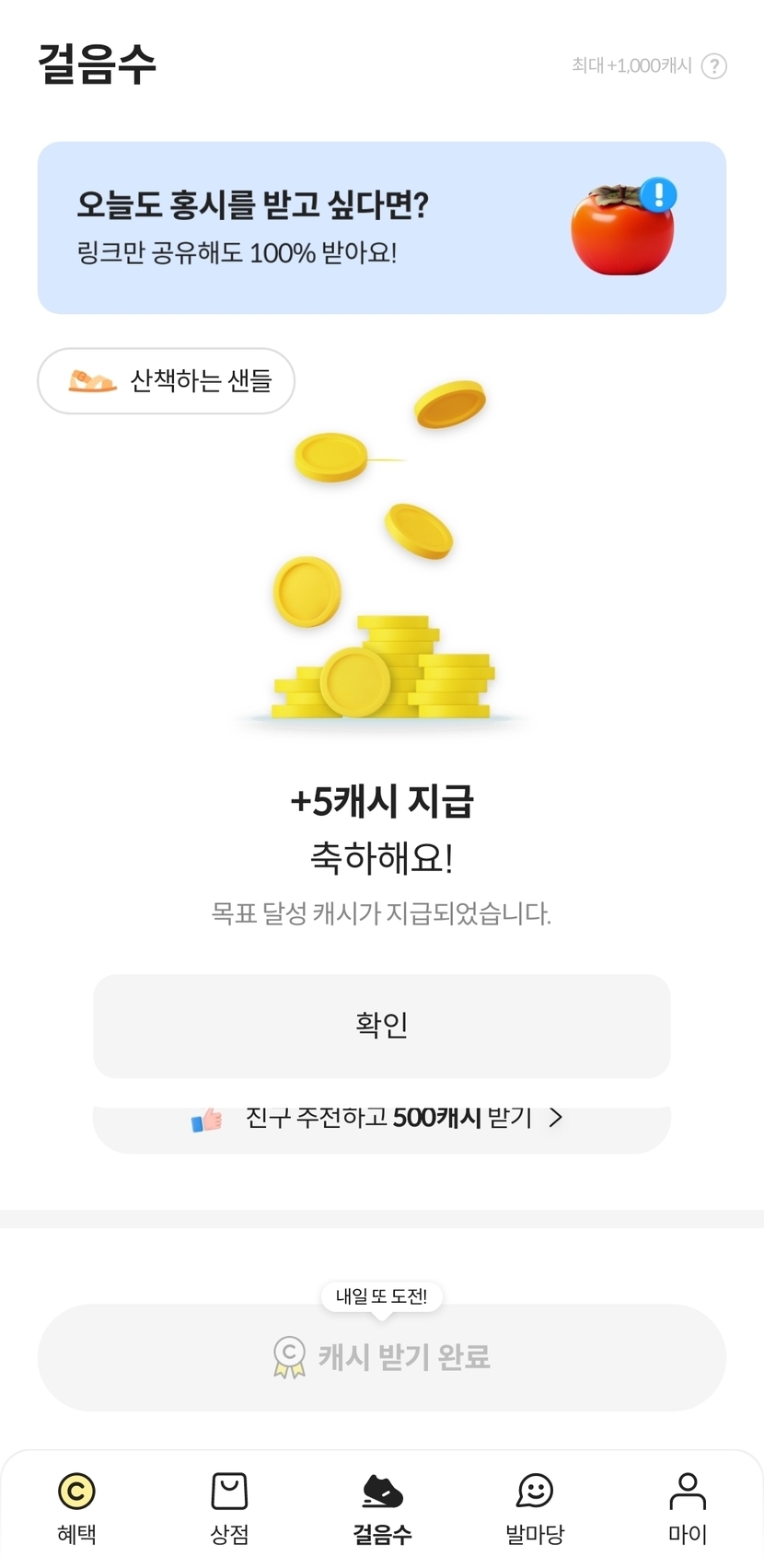
Task: Open the 홍시 link-sharing banner
Action: [x=381, y=227]
